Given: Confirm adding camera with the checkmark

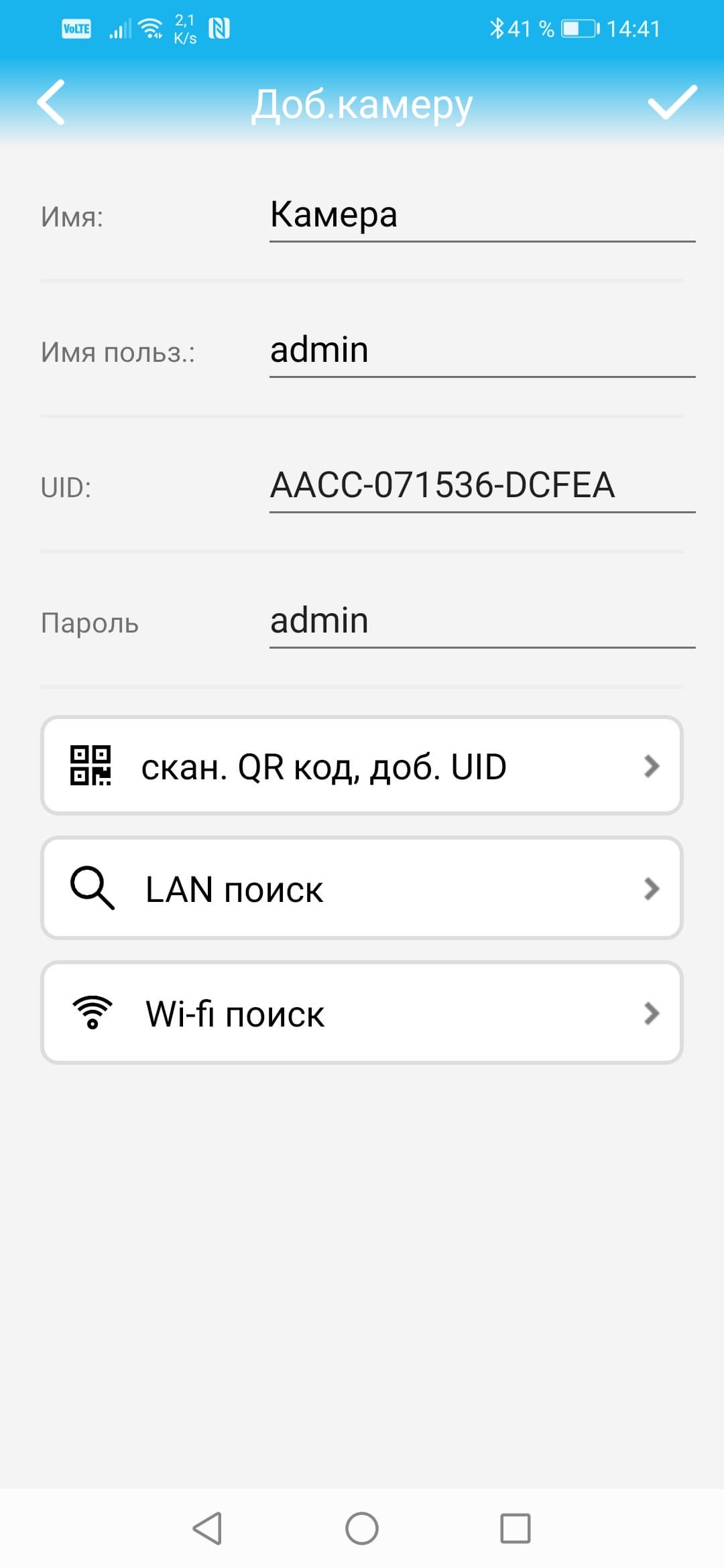Looking at the screenshot, I should click(672, 103).
